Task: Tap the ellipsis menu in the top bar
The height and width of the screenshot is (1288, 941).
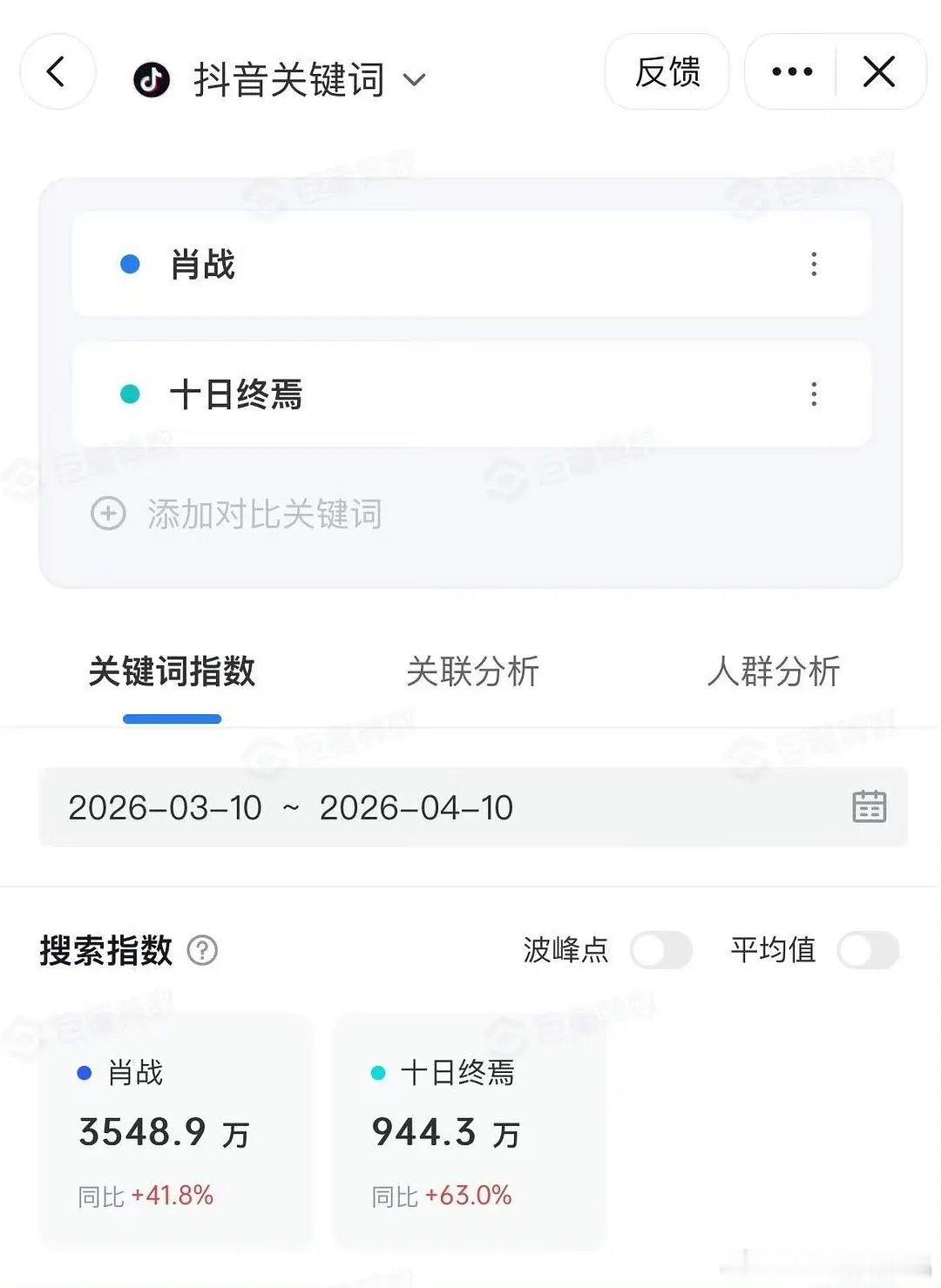Action: pyautogui.click(x=789, y=72)
